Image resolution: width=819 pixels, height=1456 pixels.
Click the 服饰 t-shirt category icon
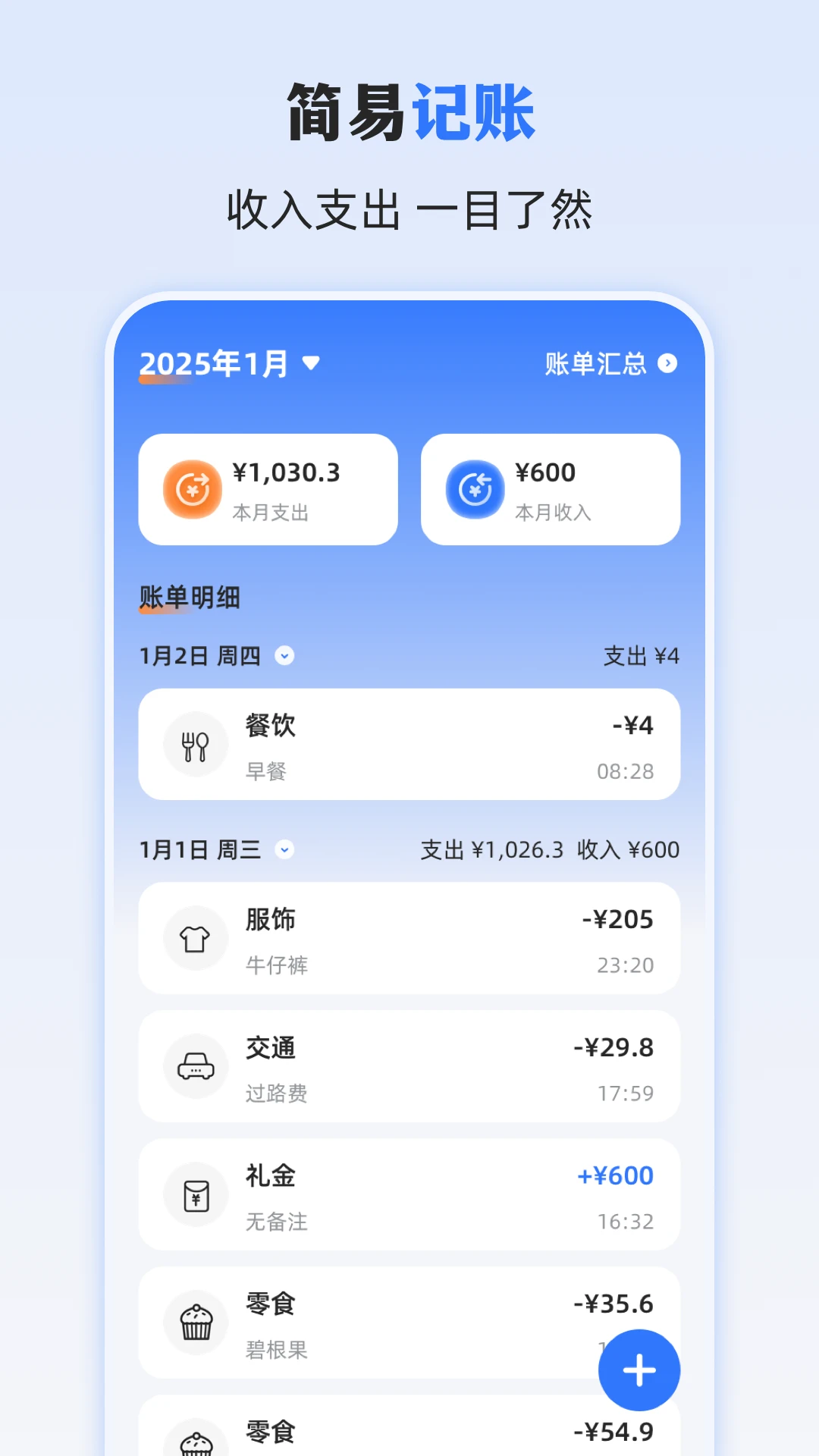tap(196, 938)
